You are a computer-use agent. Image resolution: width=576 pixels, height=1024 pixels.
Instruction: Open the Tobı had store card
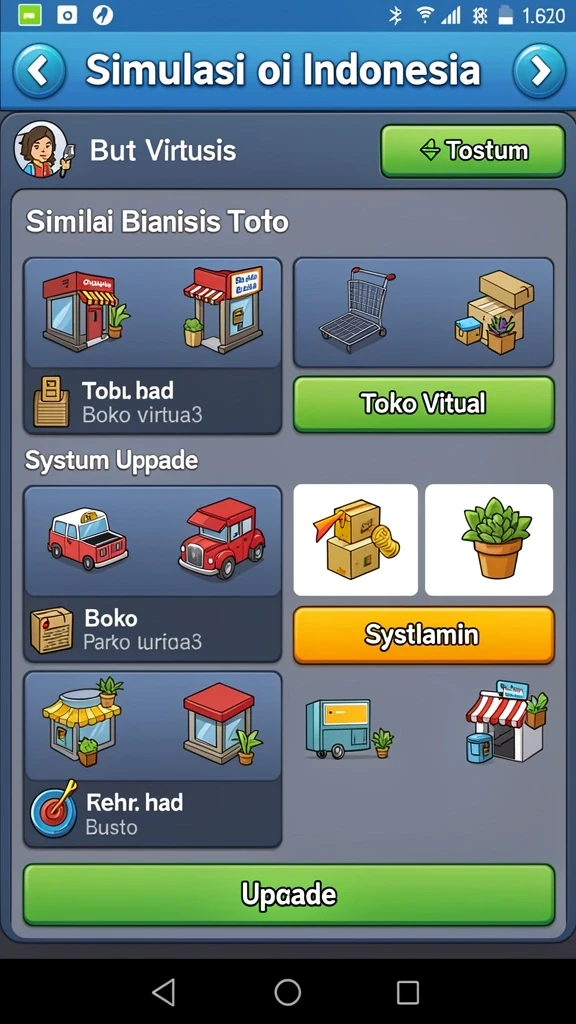point(153,345)
